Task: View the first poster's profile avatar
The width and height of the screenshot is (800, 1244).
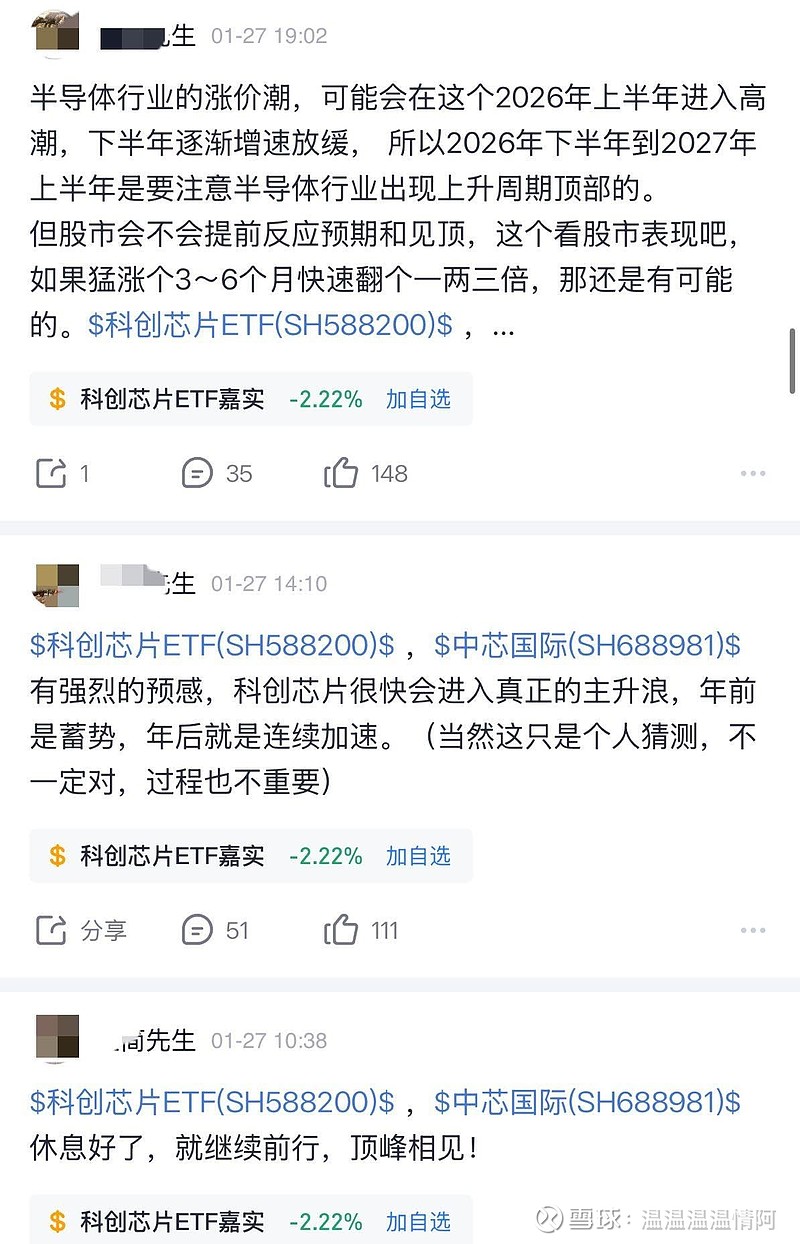Action: (57, 28)
